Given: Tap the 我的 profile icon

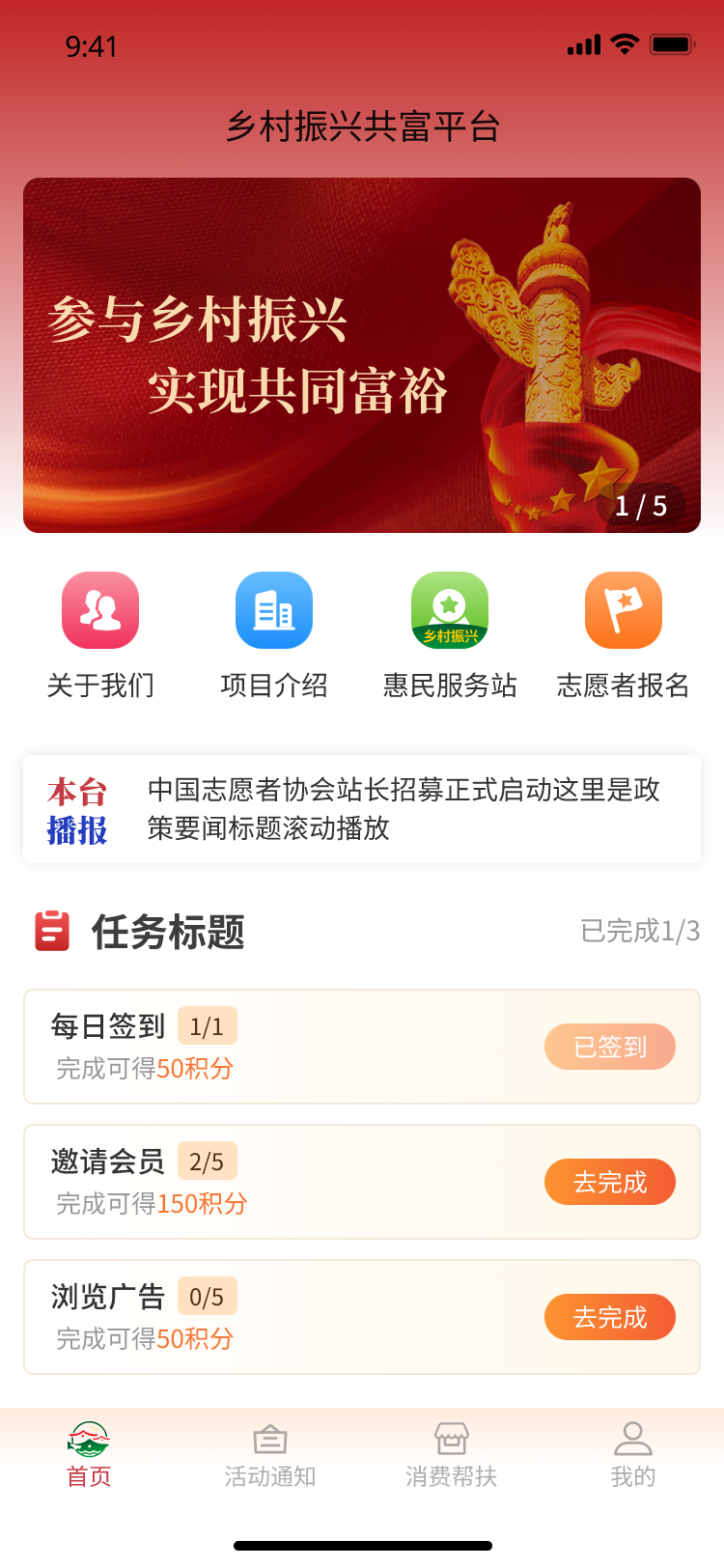Looking at the screenshot, I should 633,1437.
